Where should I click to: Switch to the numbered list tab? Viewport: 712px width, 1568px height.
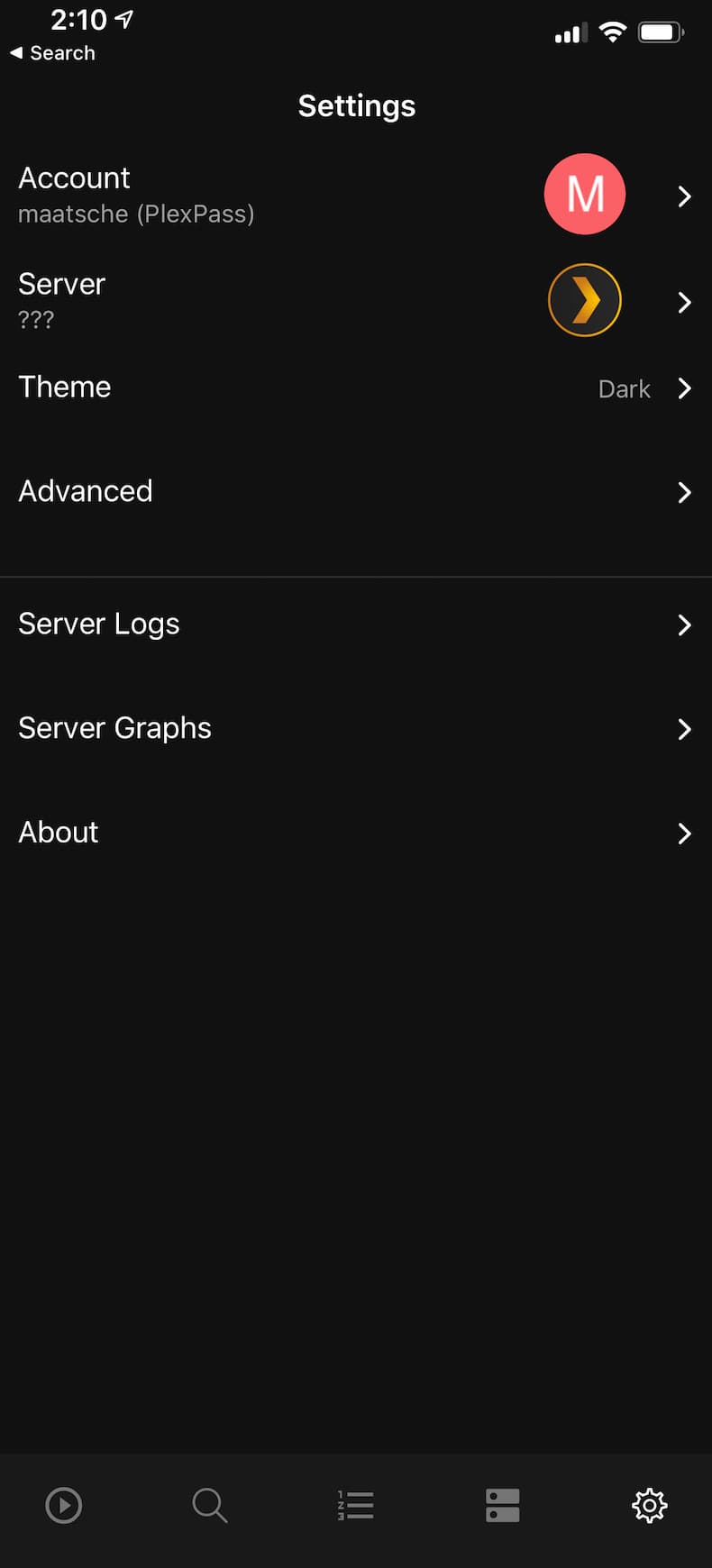[356, 1505]
